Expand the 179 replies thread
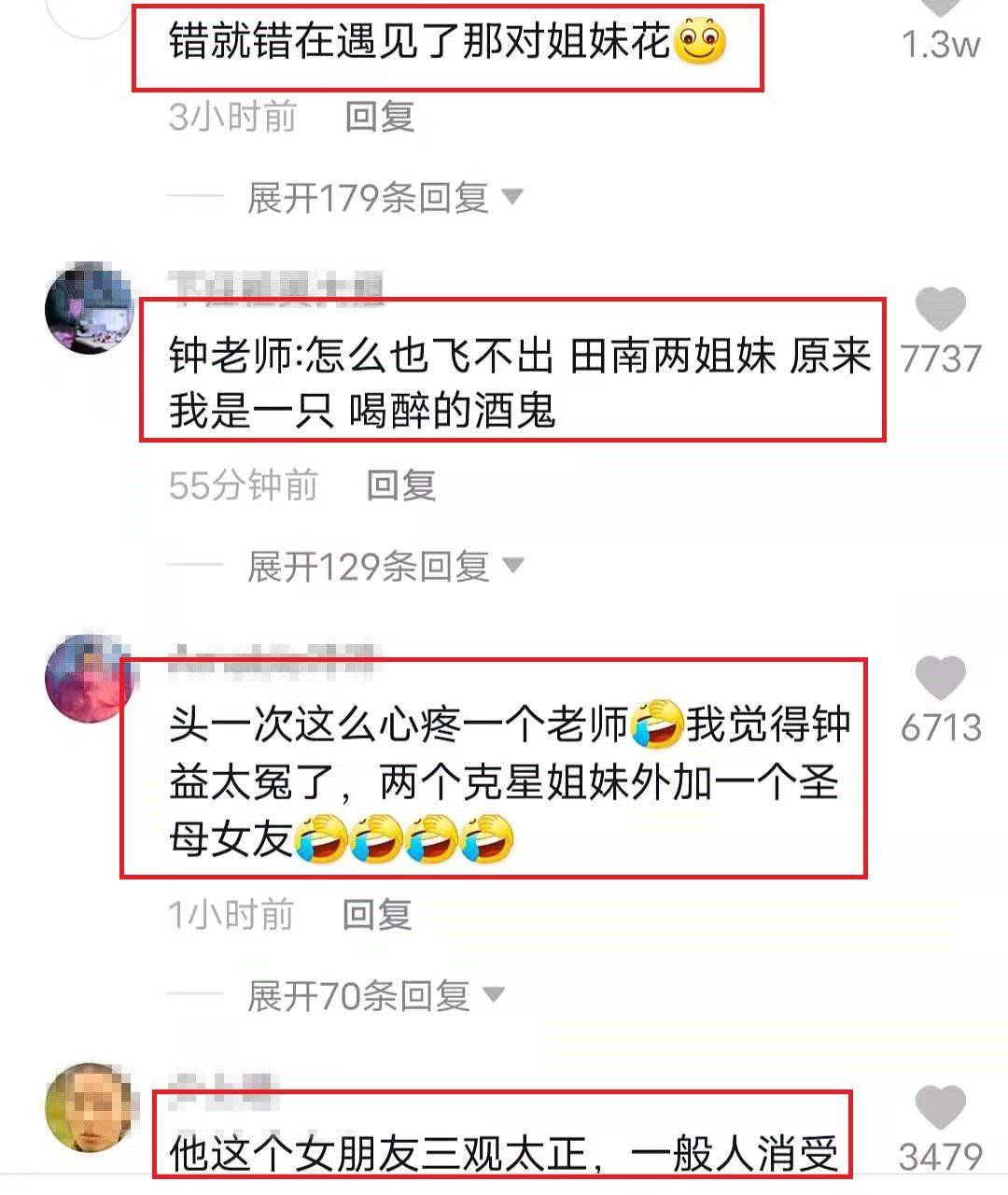Image resolution: width=1008 pixels, height=1195 pixels. point(385,198)
